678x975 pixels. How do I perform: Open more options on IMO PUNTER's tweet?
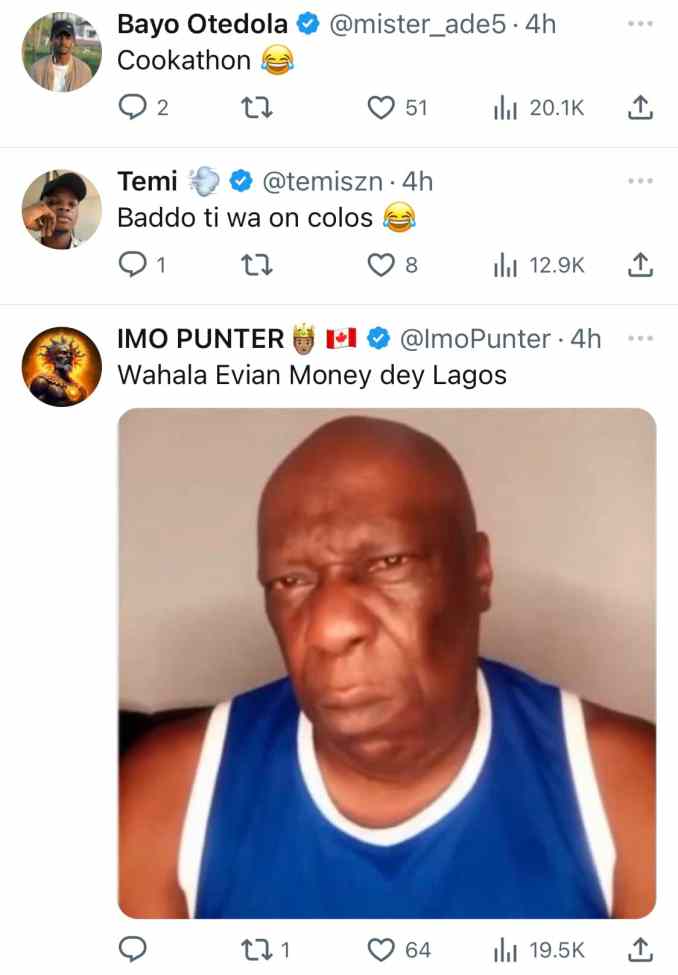pyautogui.click(x=640, y=338)
